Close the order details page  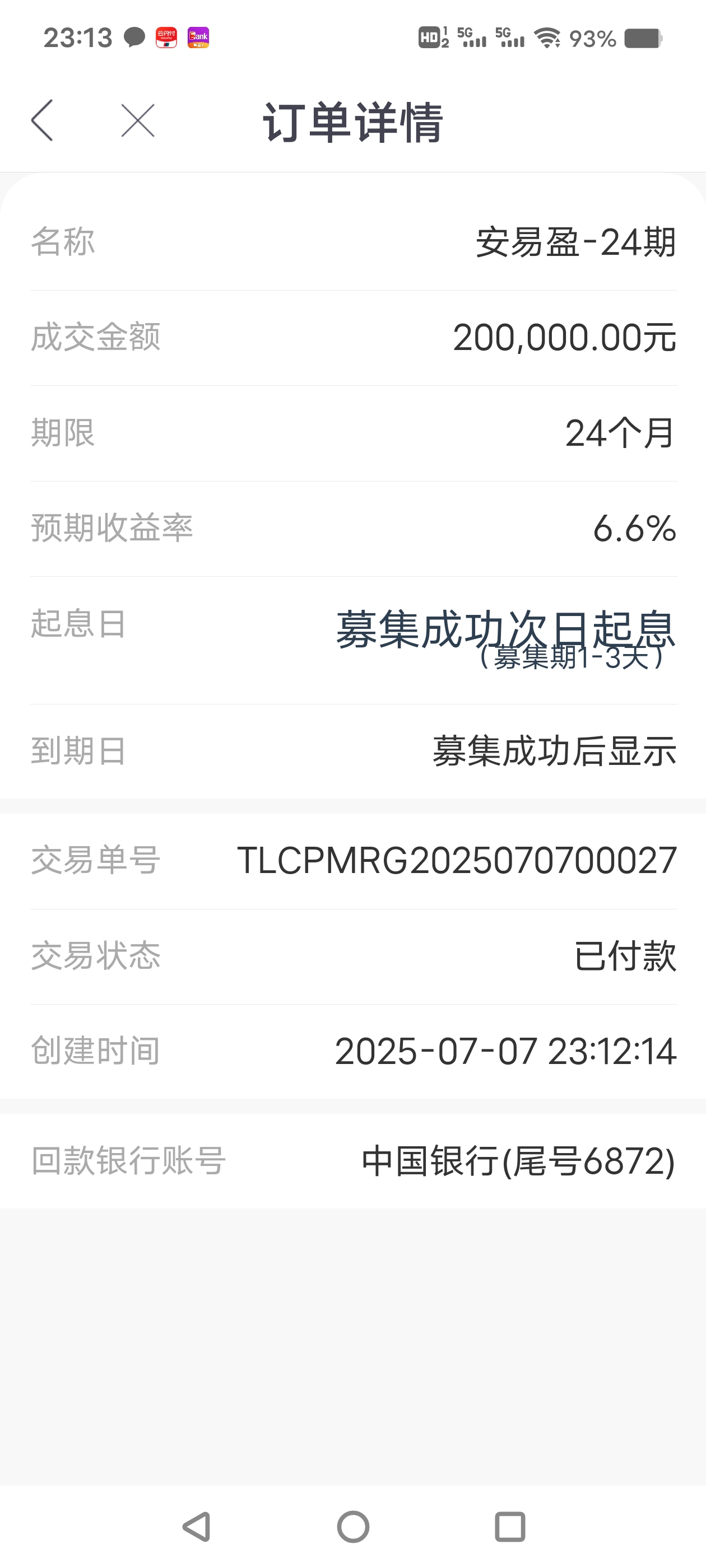[138, 120]
